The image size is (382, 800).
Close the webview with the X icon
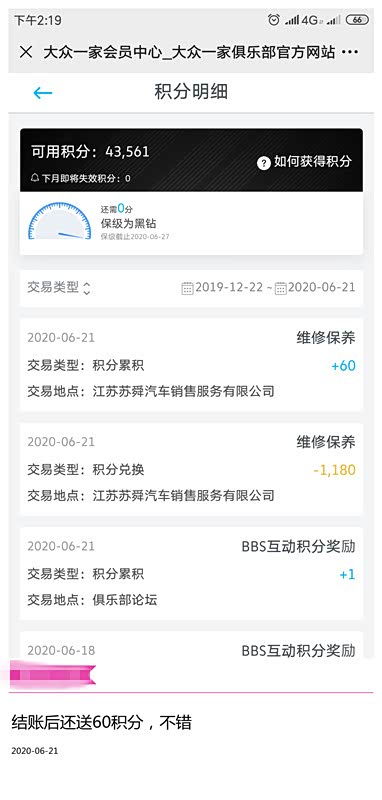tap(26, 52)
